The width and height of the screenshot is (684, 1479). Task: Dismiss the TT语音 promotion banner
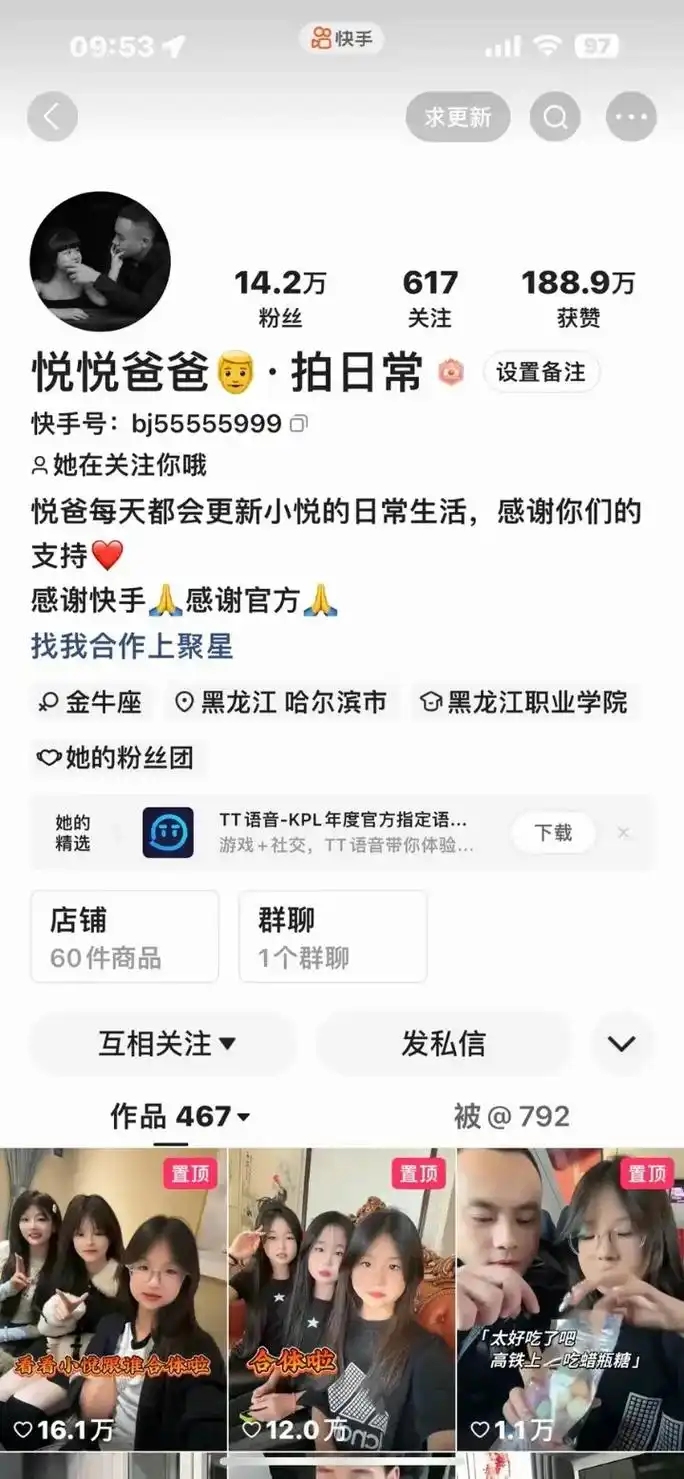click(x=623, y=832)
